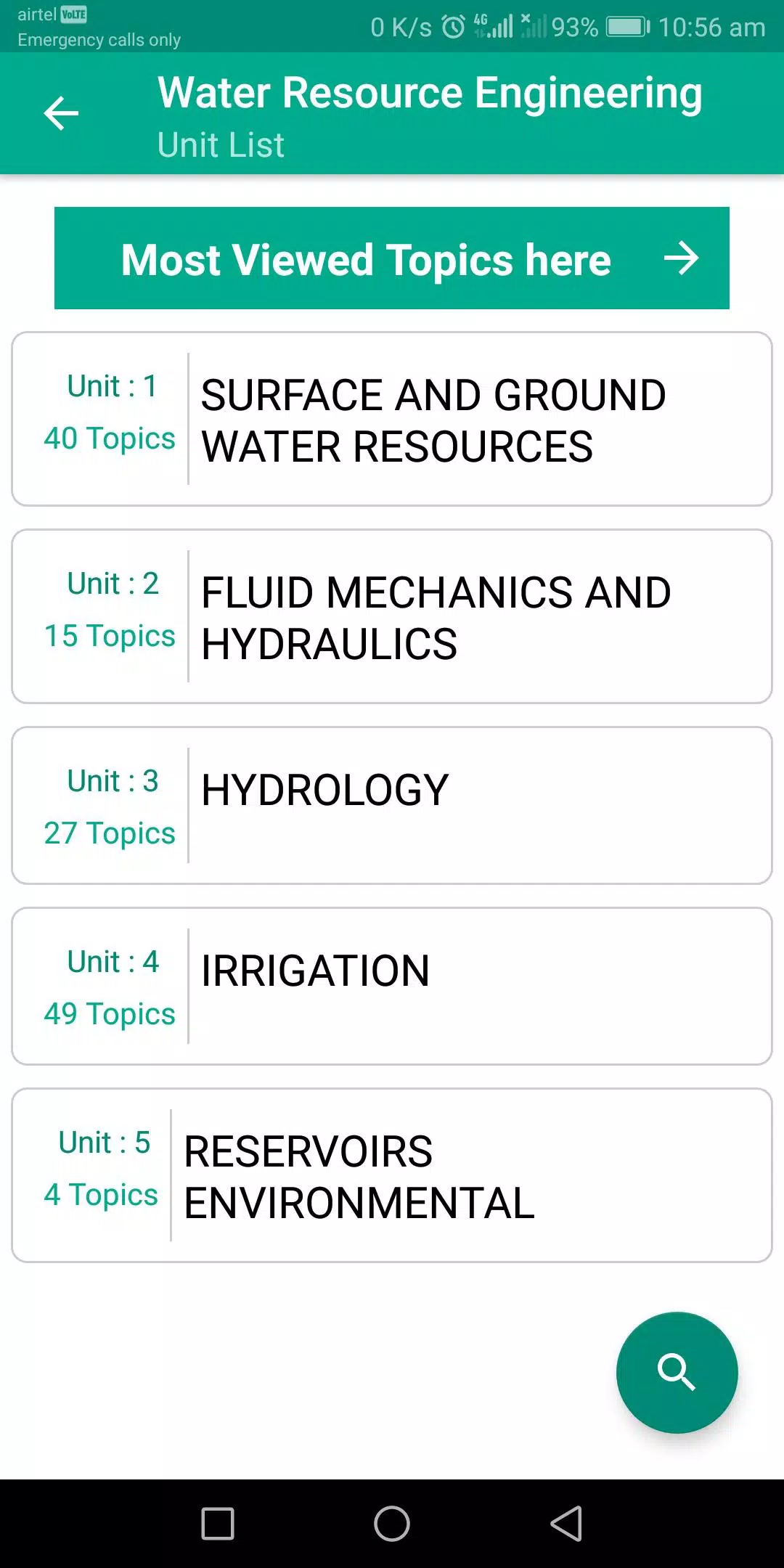Go back using the app bar arrow
This screenshot has width=784, height=1568.
(x=61, y=113)
